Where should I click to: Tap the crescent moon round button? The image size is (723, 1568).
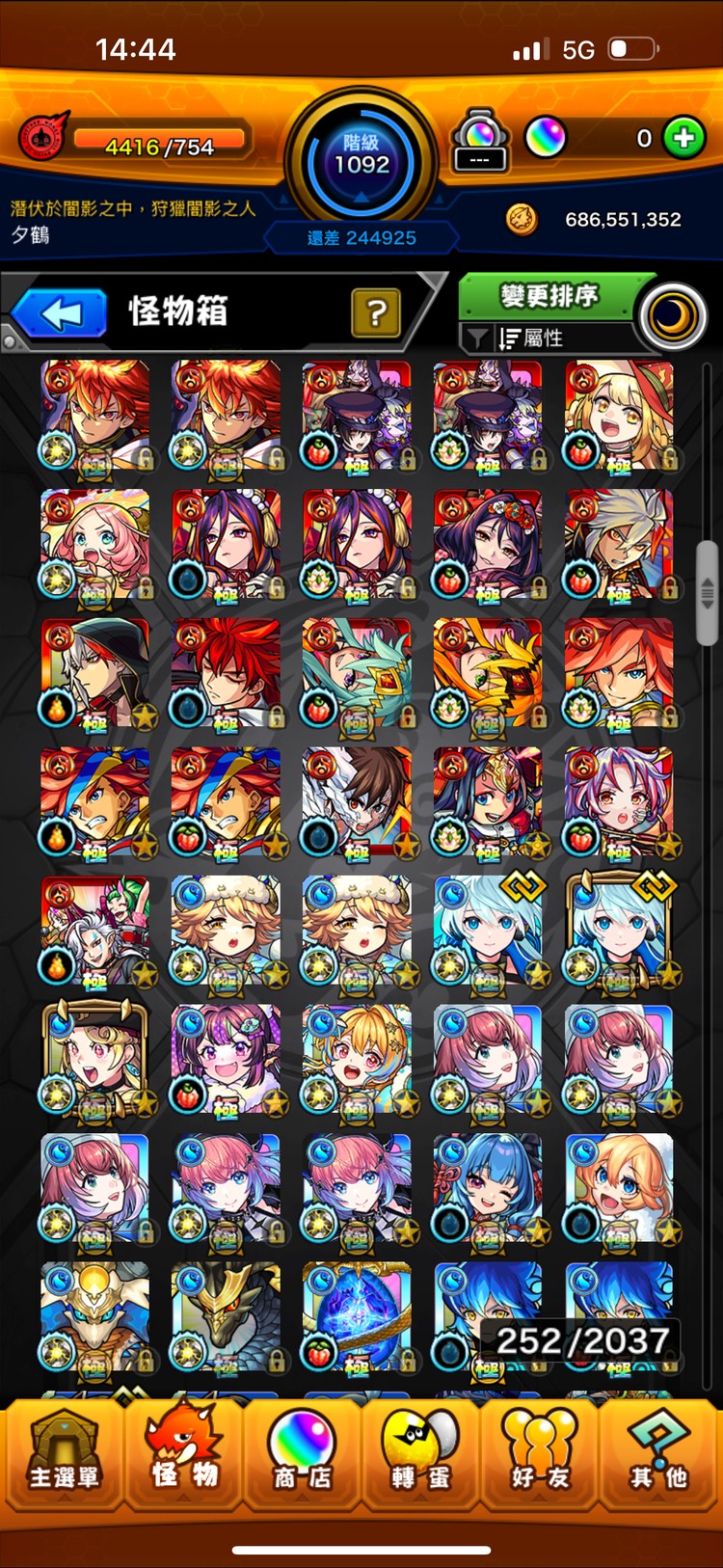(x=672, y=316)
